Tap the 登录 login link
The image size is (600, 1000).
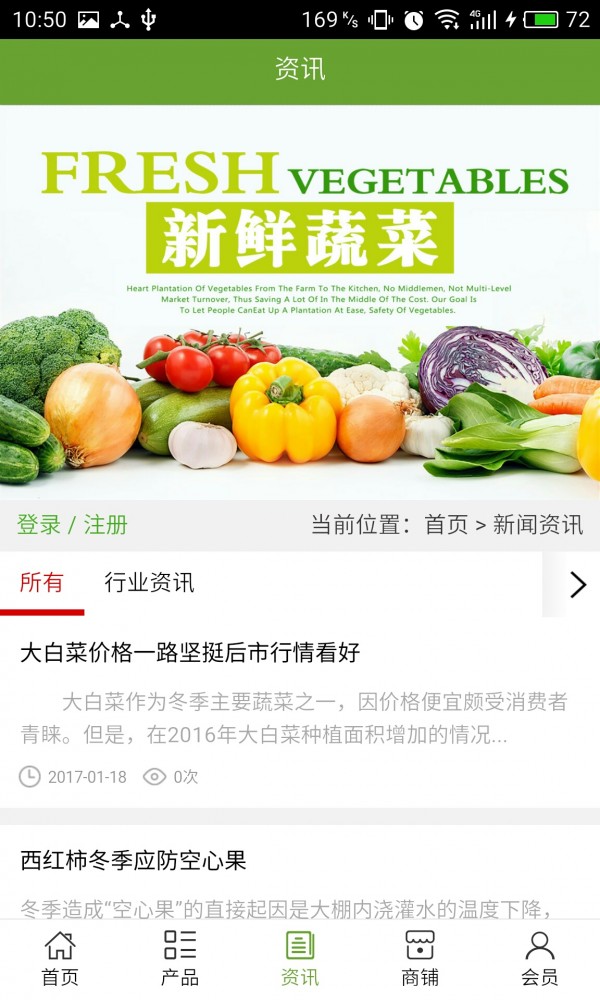click(x=39, y=525)
